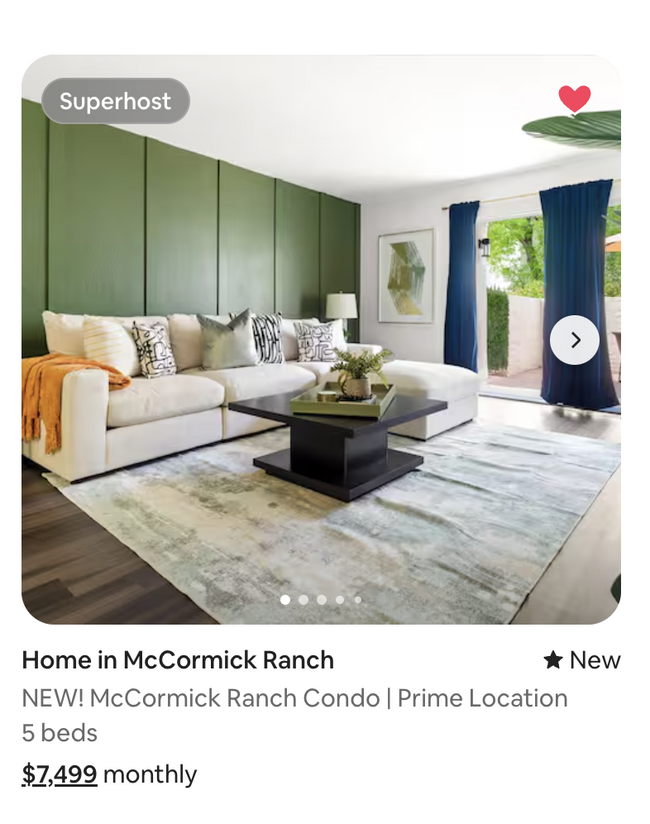Show the next listing photo
650x824 pixels.
point(574,340)
